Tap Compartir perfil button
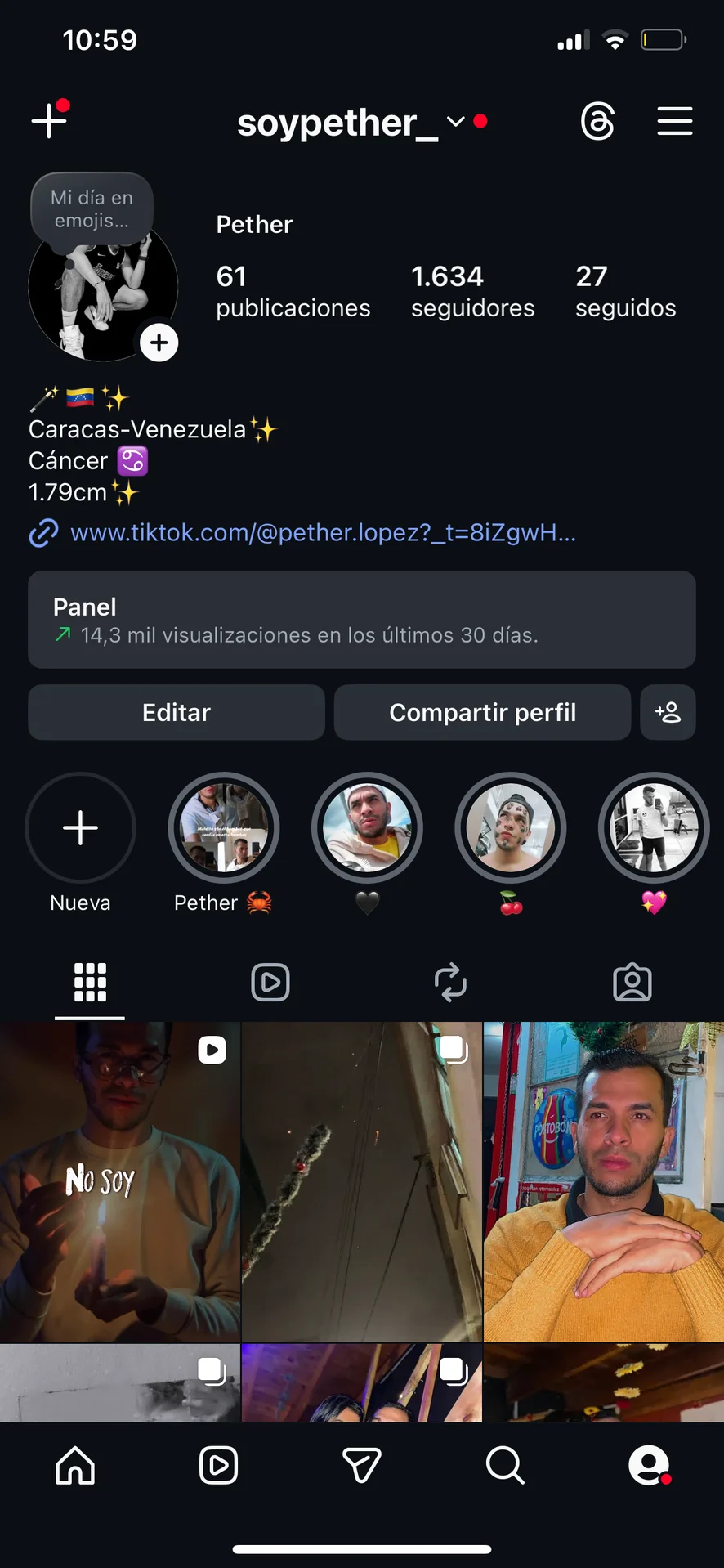Image resolution: width=724 pixels, height=1568 pixels. (482, 712)
